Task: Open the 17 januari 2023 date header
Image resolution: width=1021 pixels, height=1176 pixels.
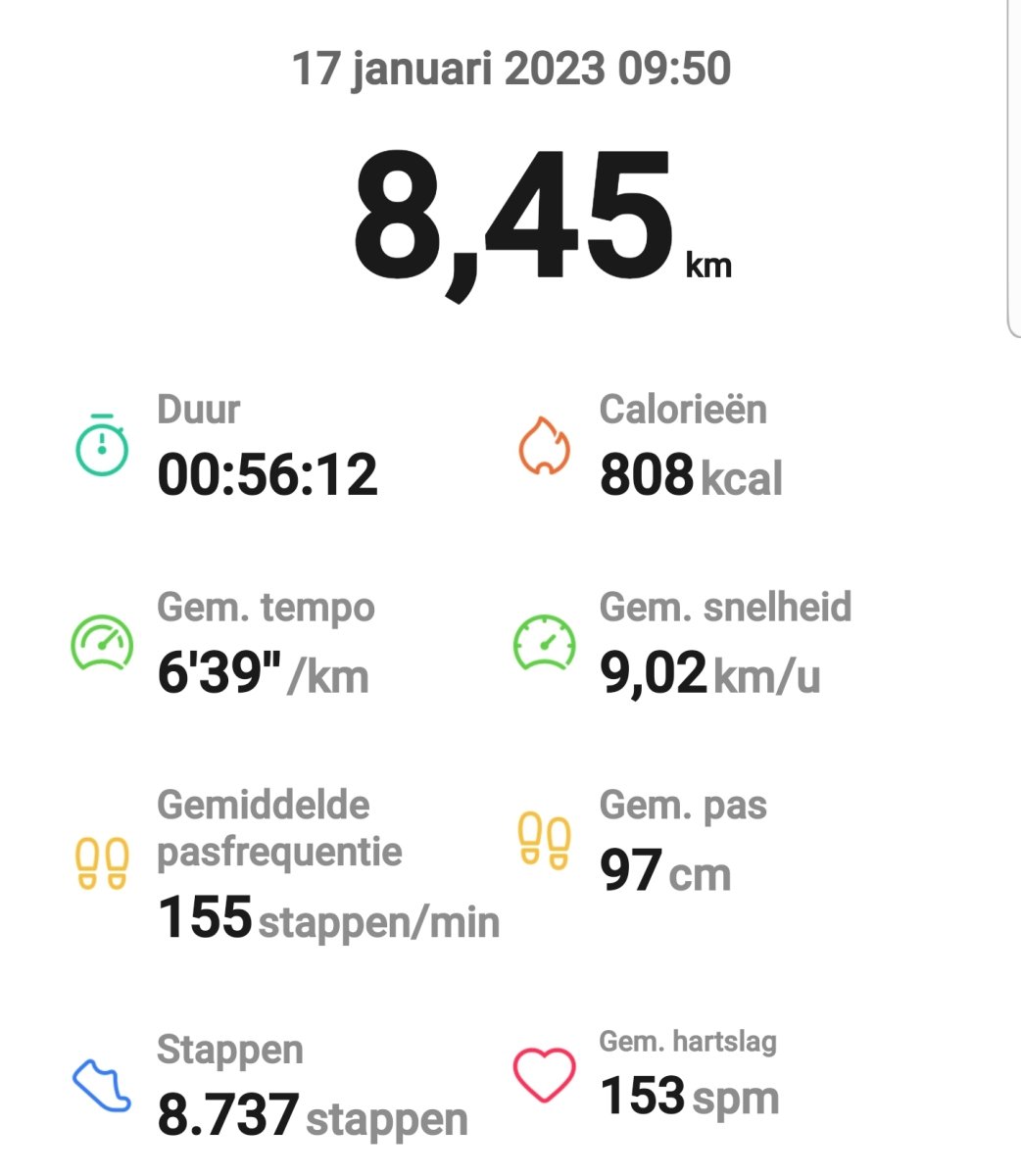Action: [x=510, y=69]
